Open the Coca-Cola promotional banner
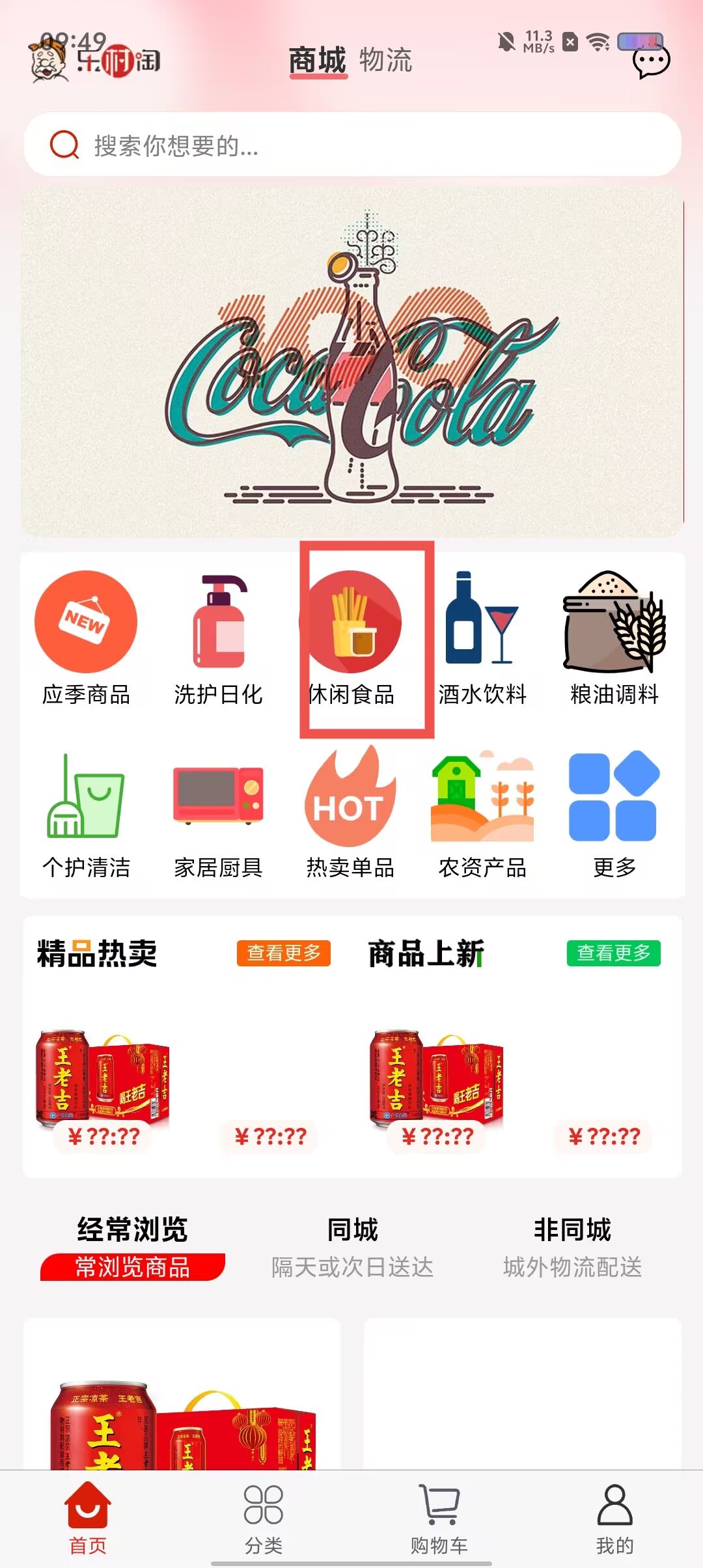 (351, 363)
